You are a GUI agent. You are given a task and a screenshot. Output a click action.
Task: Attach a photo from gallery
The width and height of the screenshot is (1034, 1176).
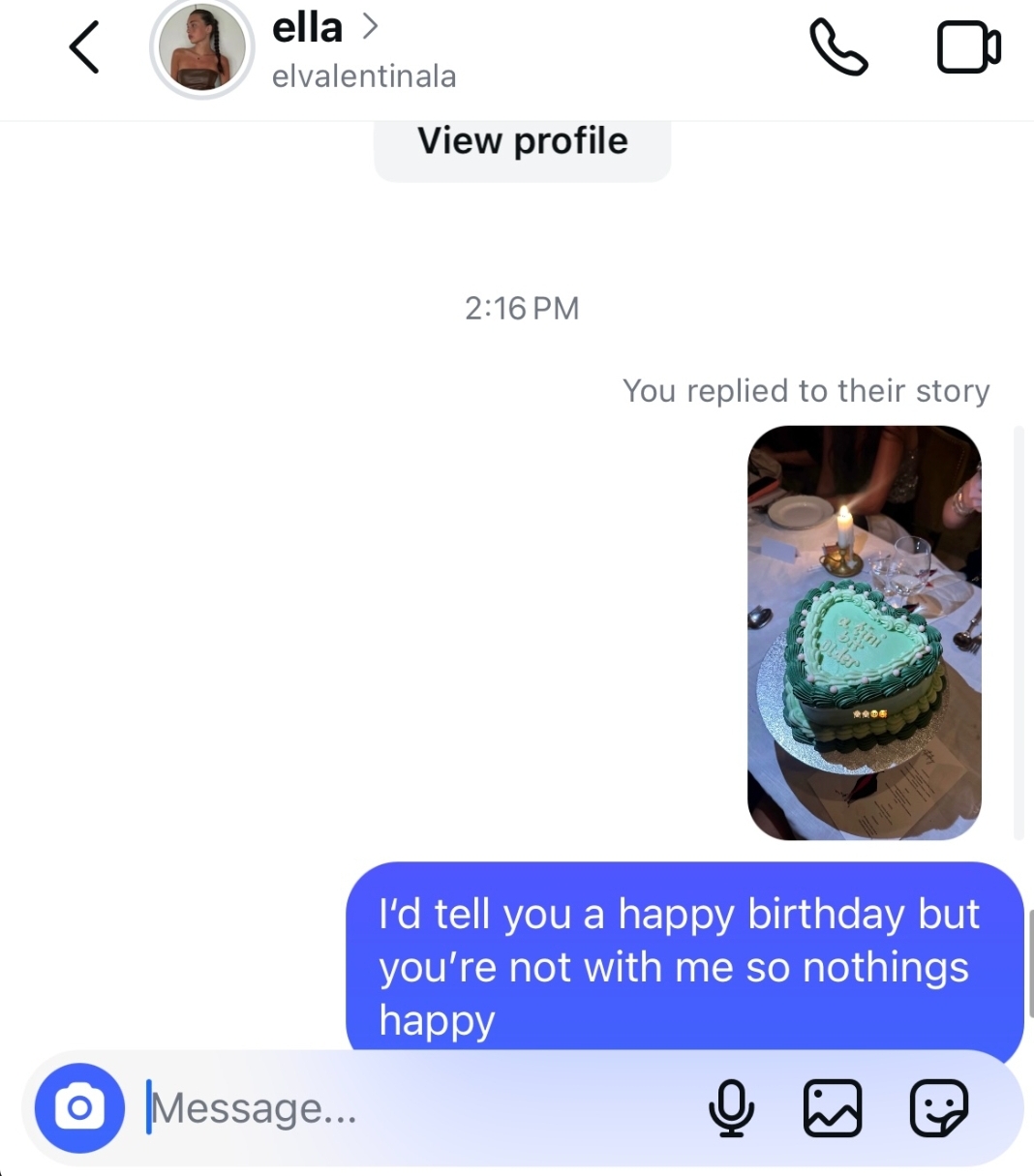[x=833, y=1107]
